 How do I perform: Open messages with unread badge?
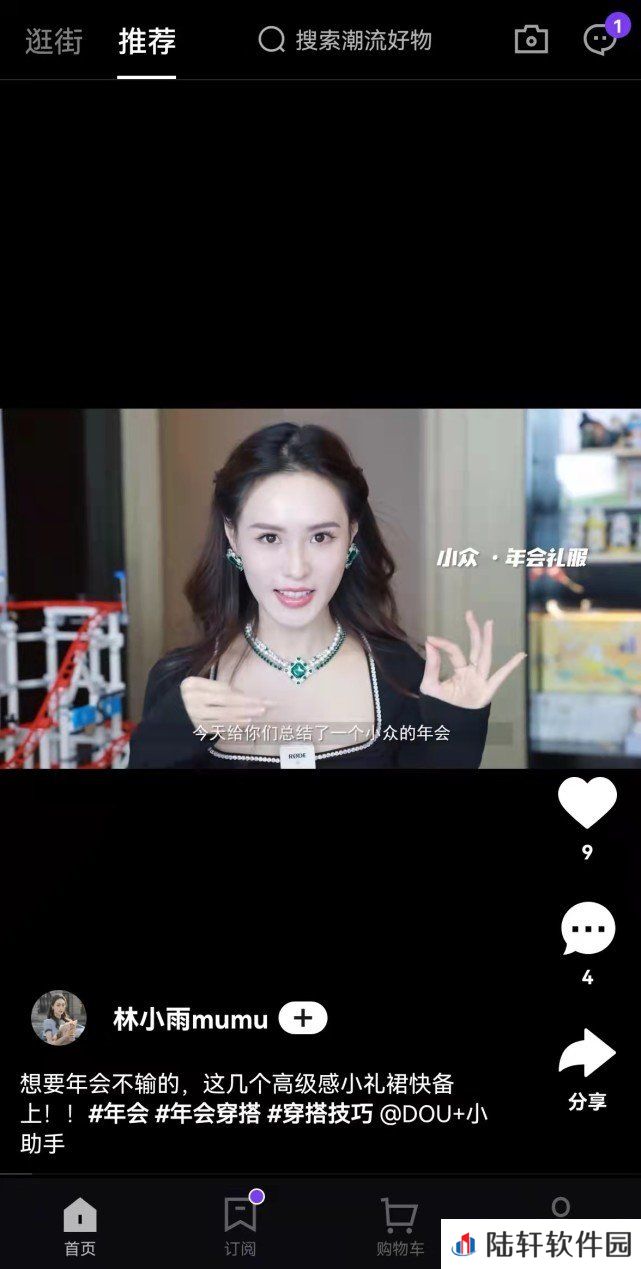600,39
